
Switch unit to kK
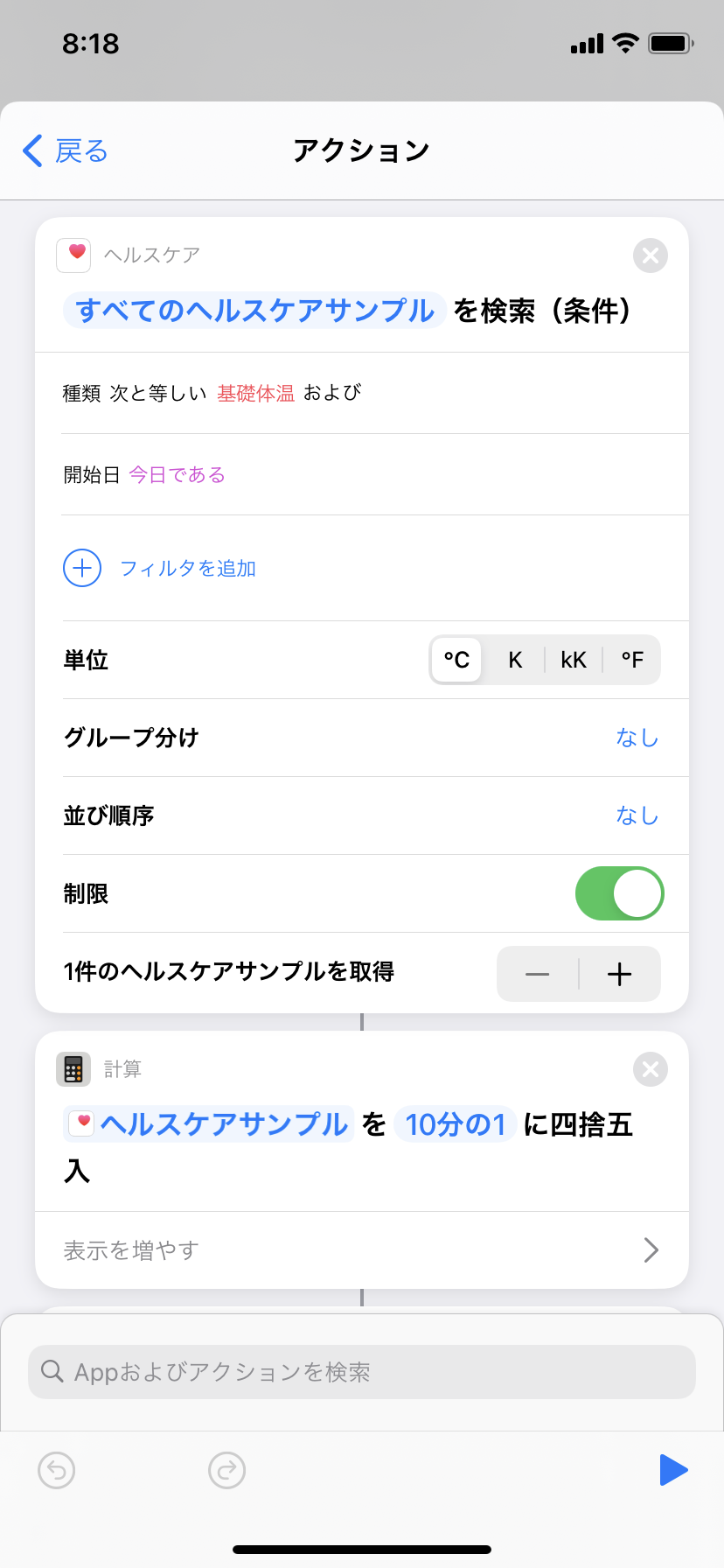(x=574, y=660)
